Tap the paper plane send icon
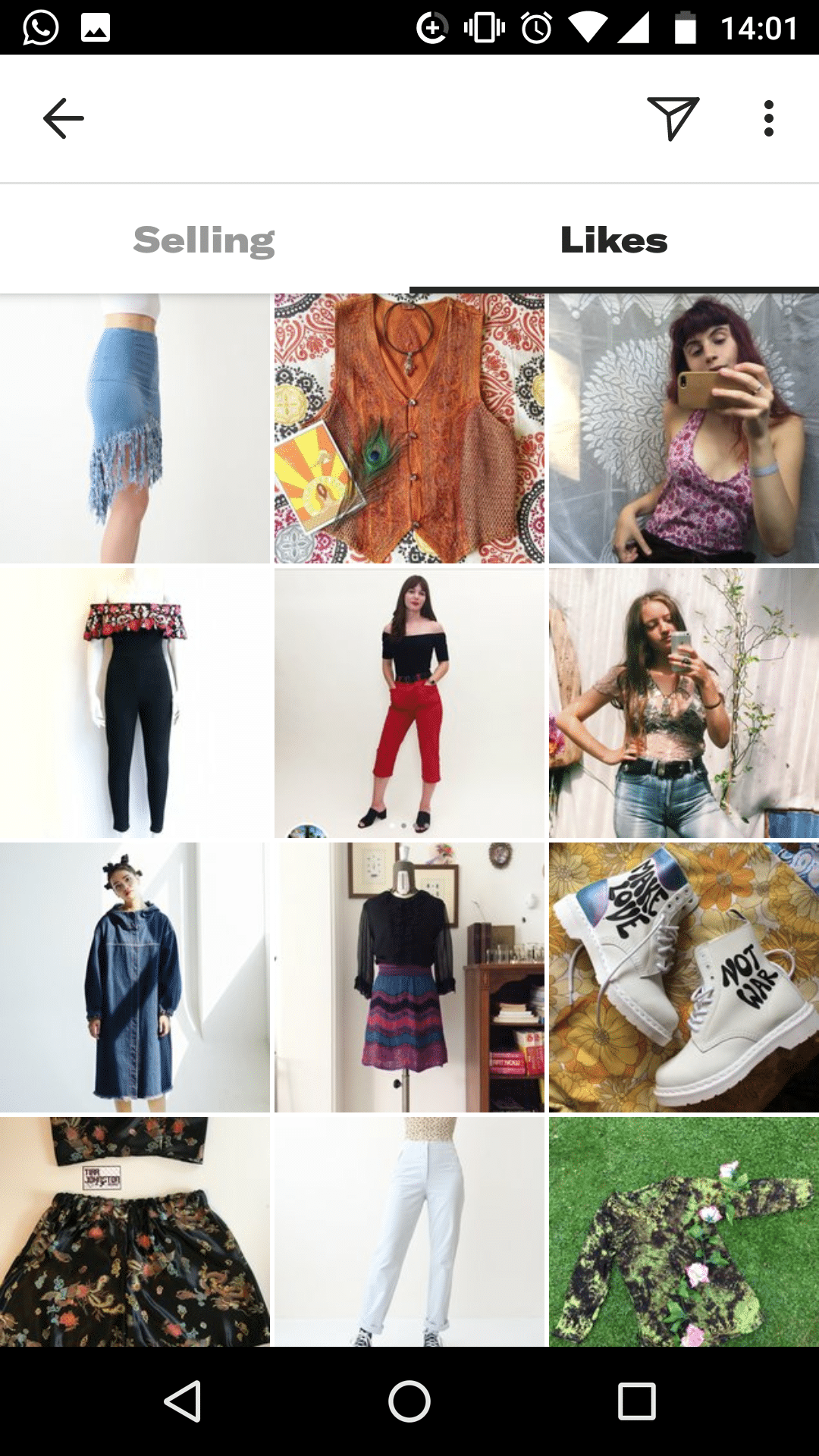Image resolution: width=819 pixels, height=1456 pixels. coord(673,118)
